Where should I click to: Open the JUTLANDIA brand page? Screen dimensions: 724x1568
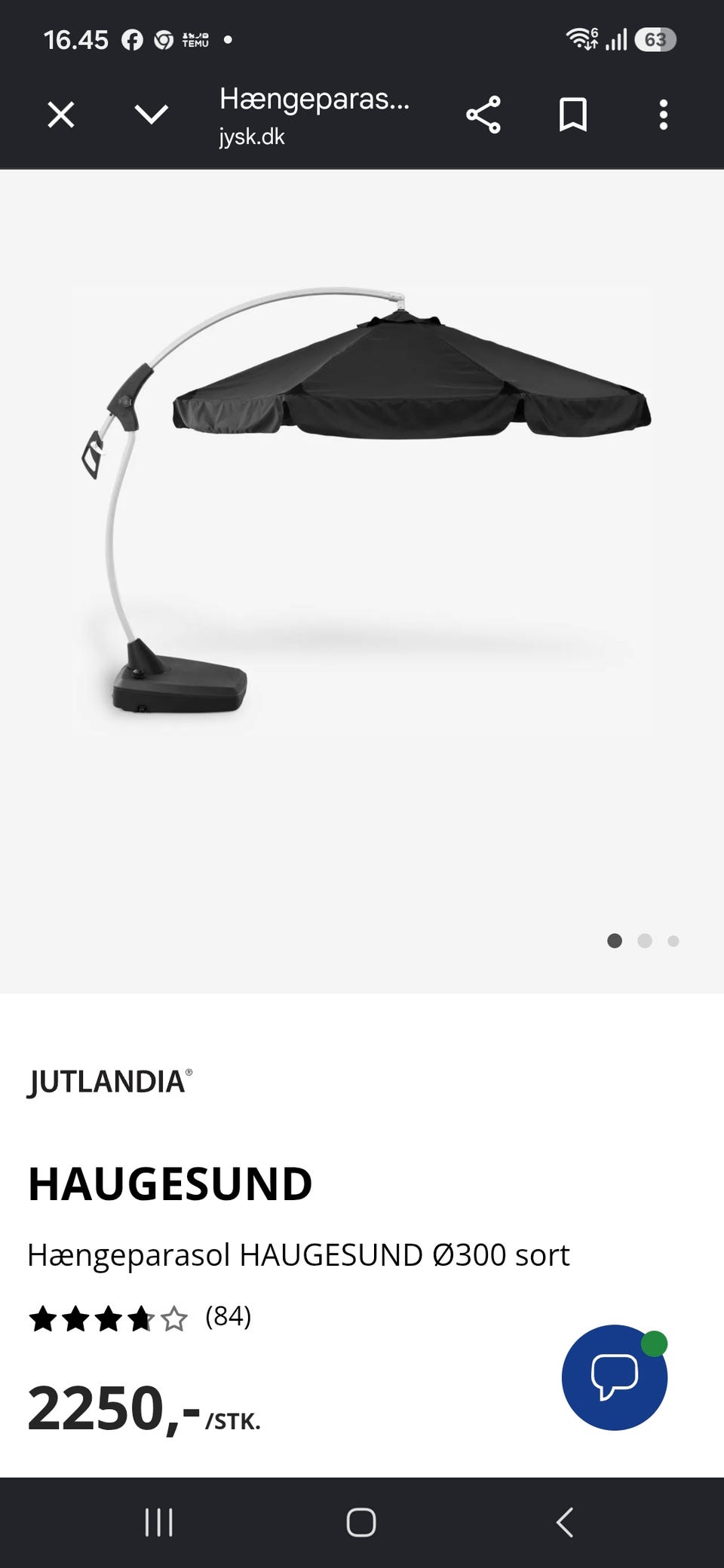click(110, 1082)
